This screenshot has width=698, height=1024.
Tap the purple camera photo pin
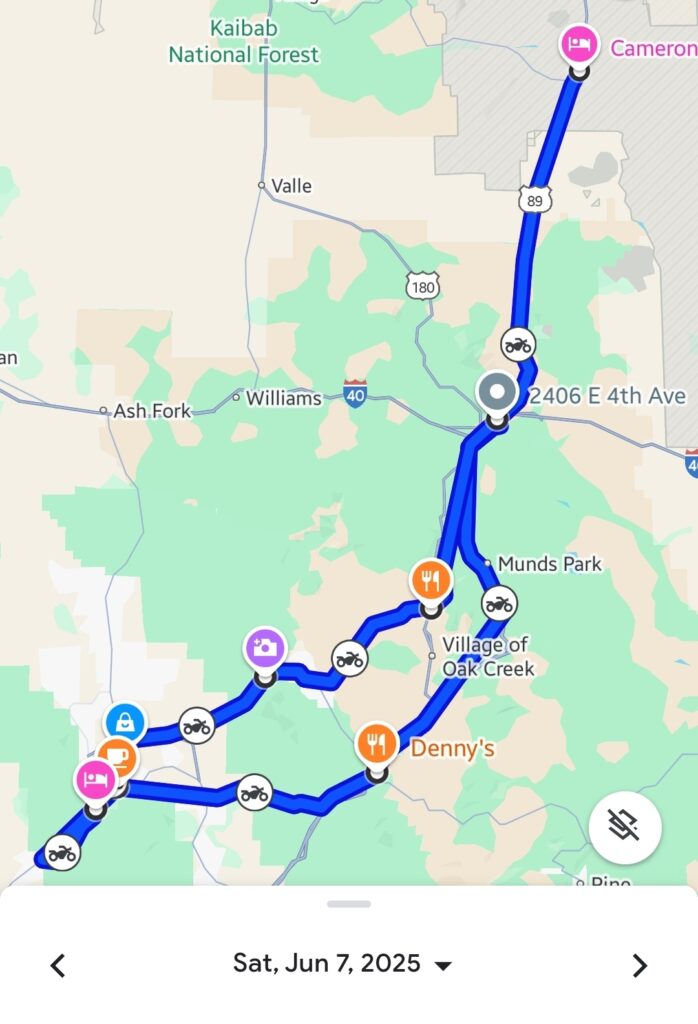(265, 648)
